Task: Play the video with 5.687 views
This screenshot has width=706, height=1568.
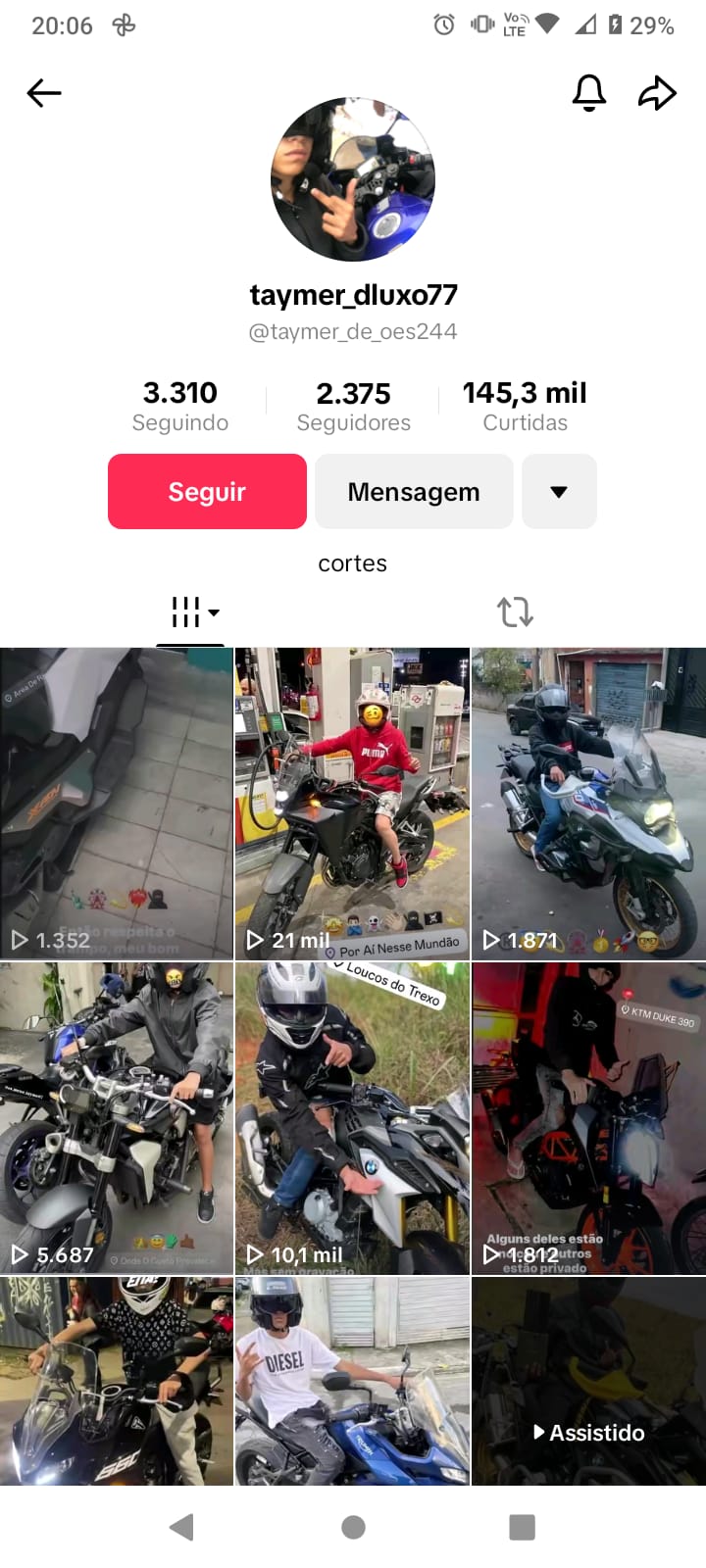Action: [117, 1117]
